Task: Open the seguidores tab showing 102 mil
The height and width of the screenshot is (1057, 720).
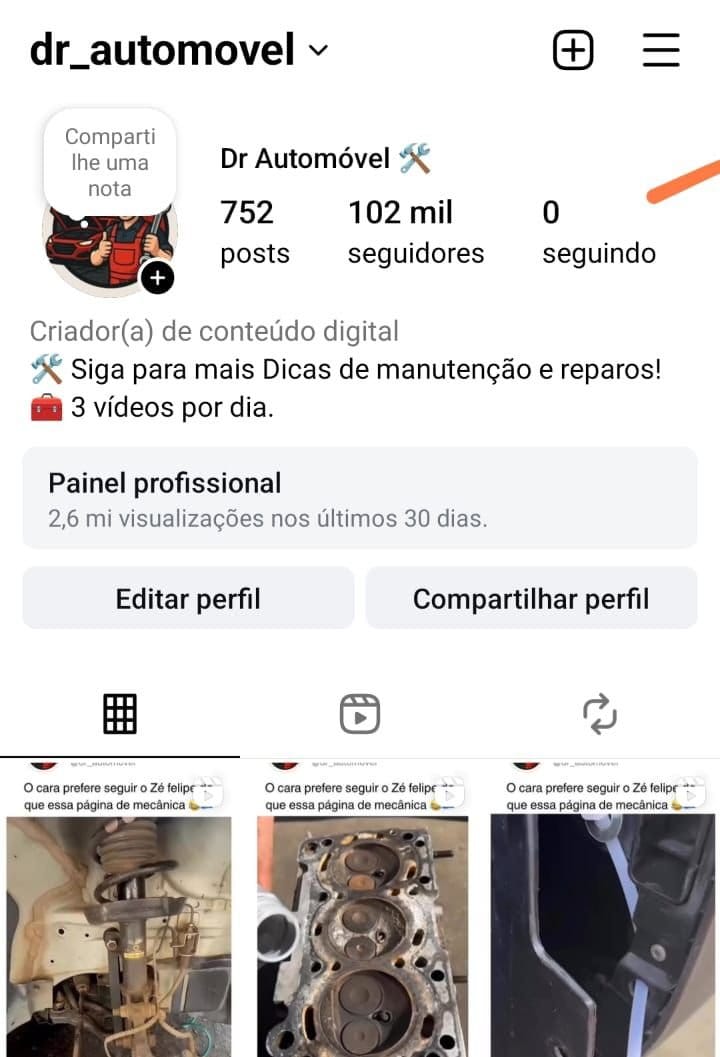Action: 416,230
